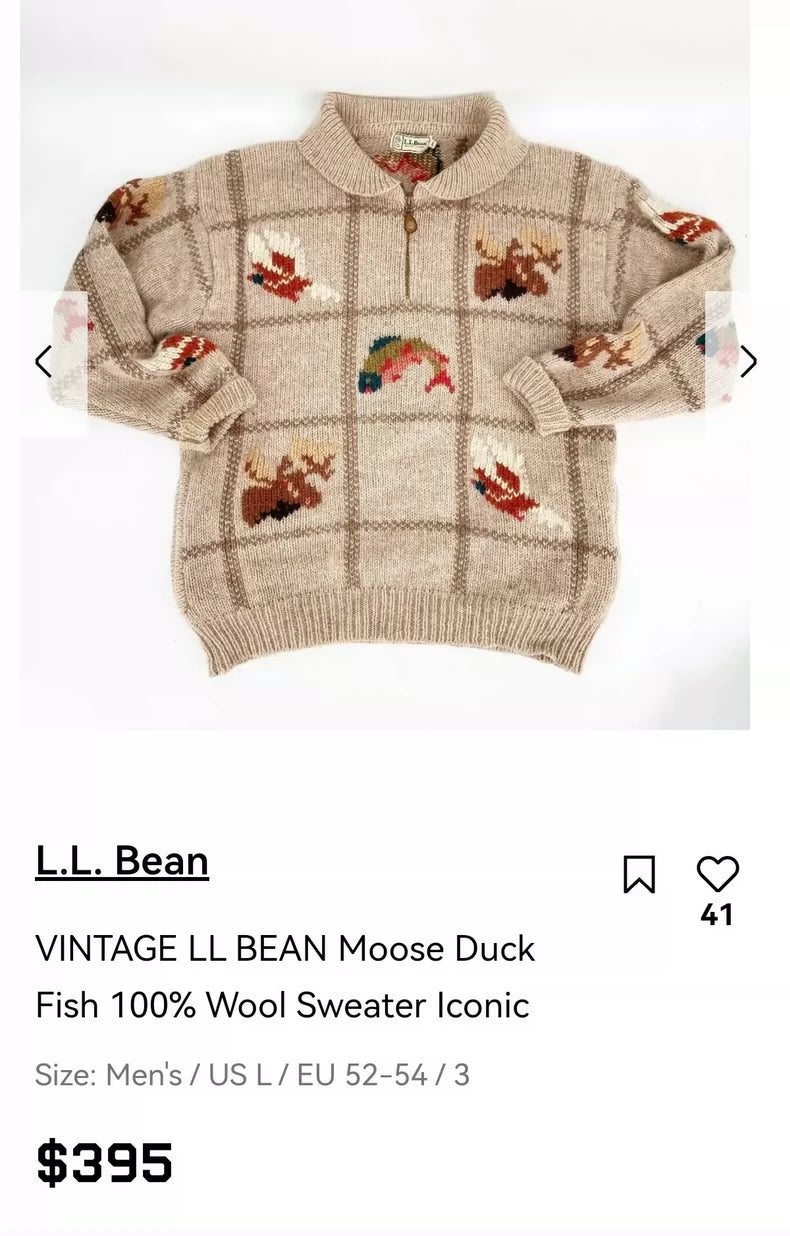Show the previous sweater photo
Viewport: 790px width, 1236px height.
[43, 361]
